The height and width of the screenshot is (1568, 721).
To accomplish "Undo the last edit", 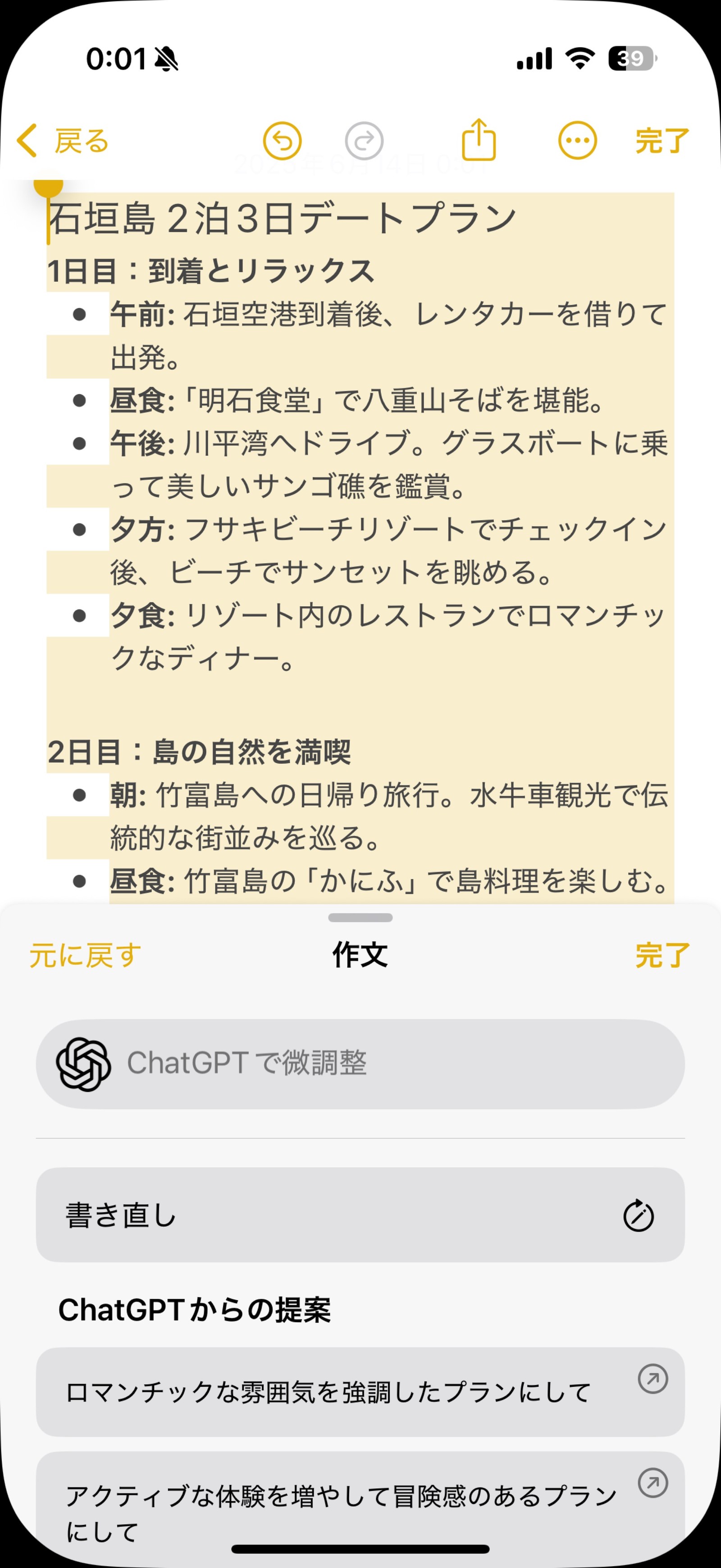I will tap(282, 141).
